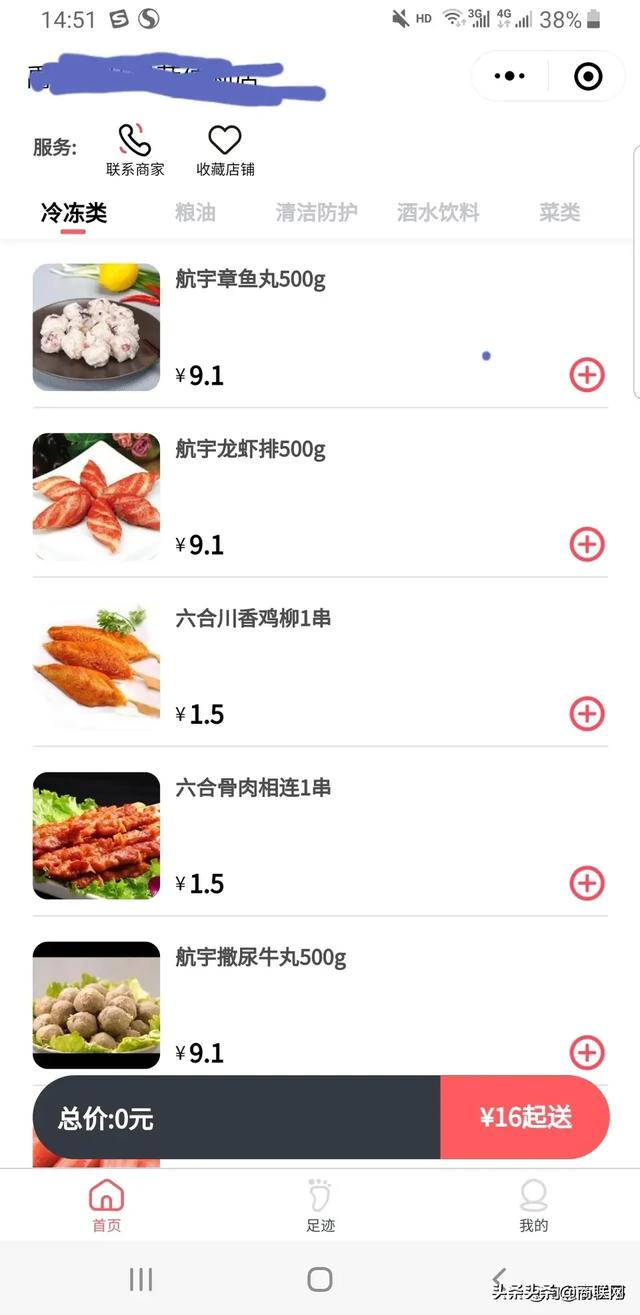Image resolution: width=640 pixels, height=1315 pixels.
Task: Open the mini program overflow menu
Action: pos(510,76)
